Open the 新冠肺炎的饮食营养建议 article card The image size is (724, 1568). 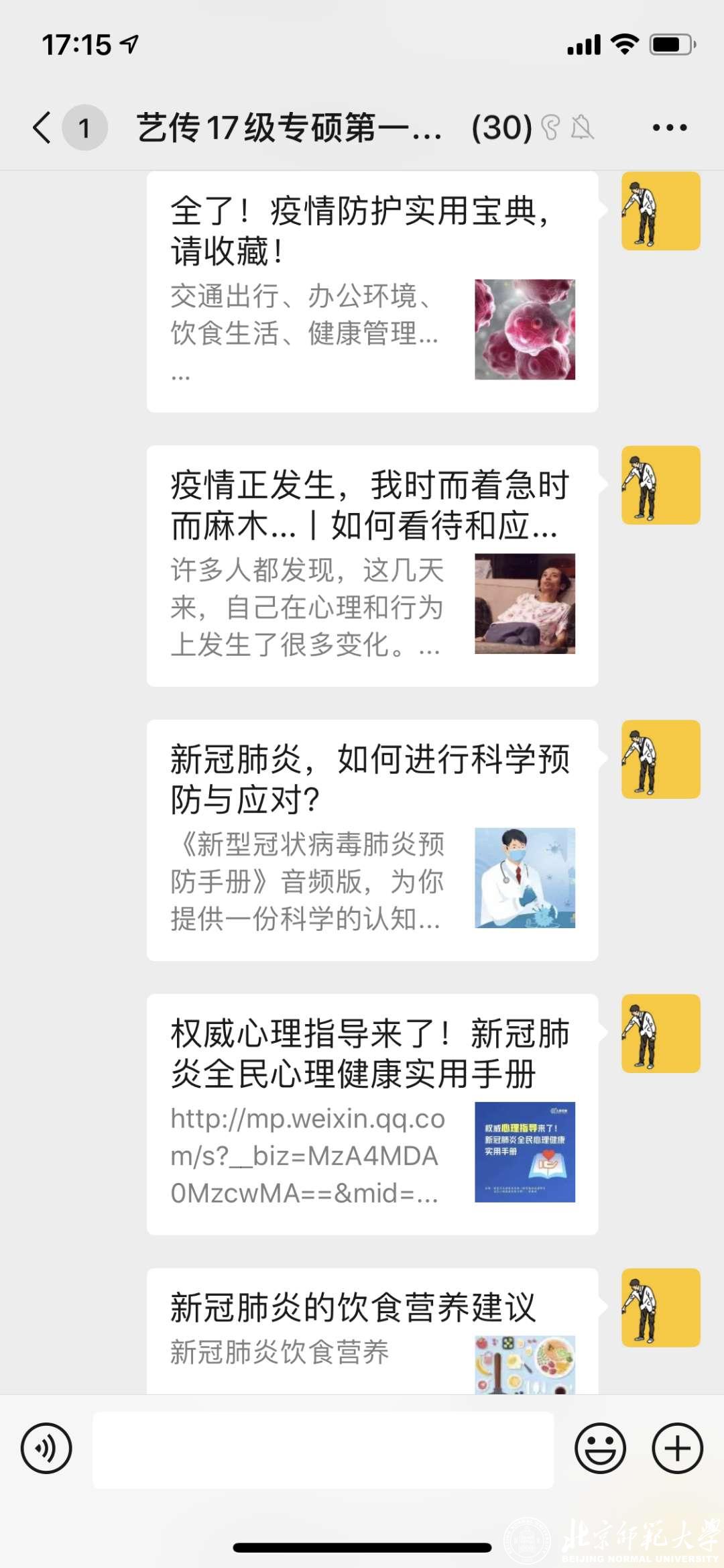tap(372, 1331)
